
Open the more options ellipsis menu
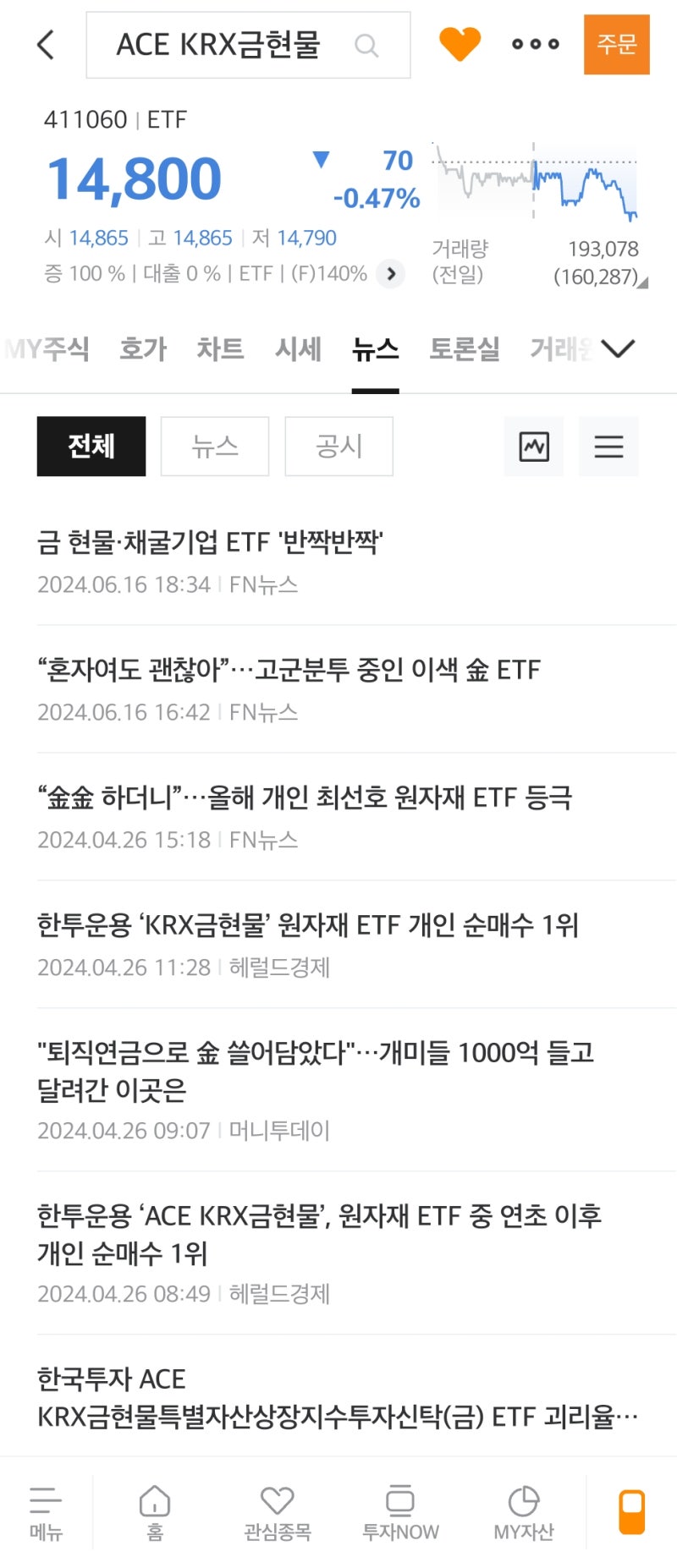click(x=534, y=45)
